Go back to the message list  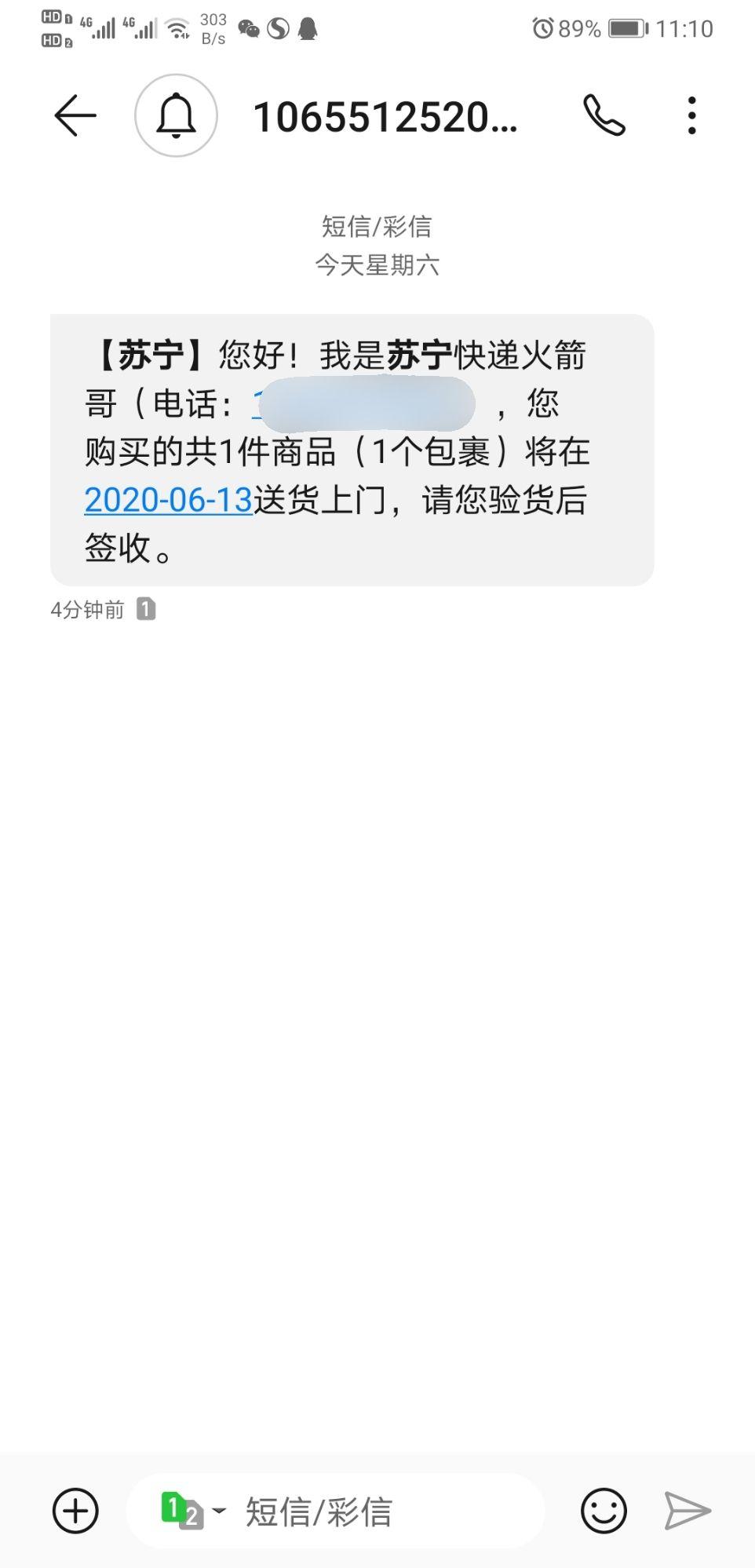75,115
